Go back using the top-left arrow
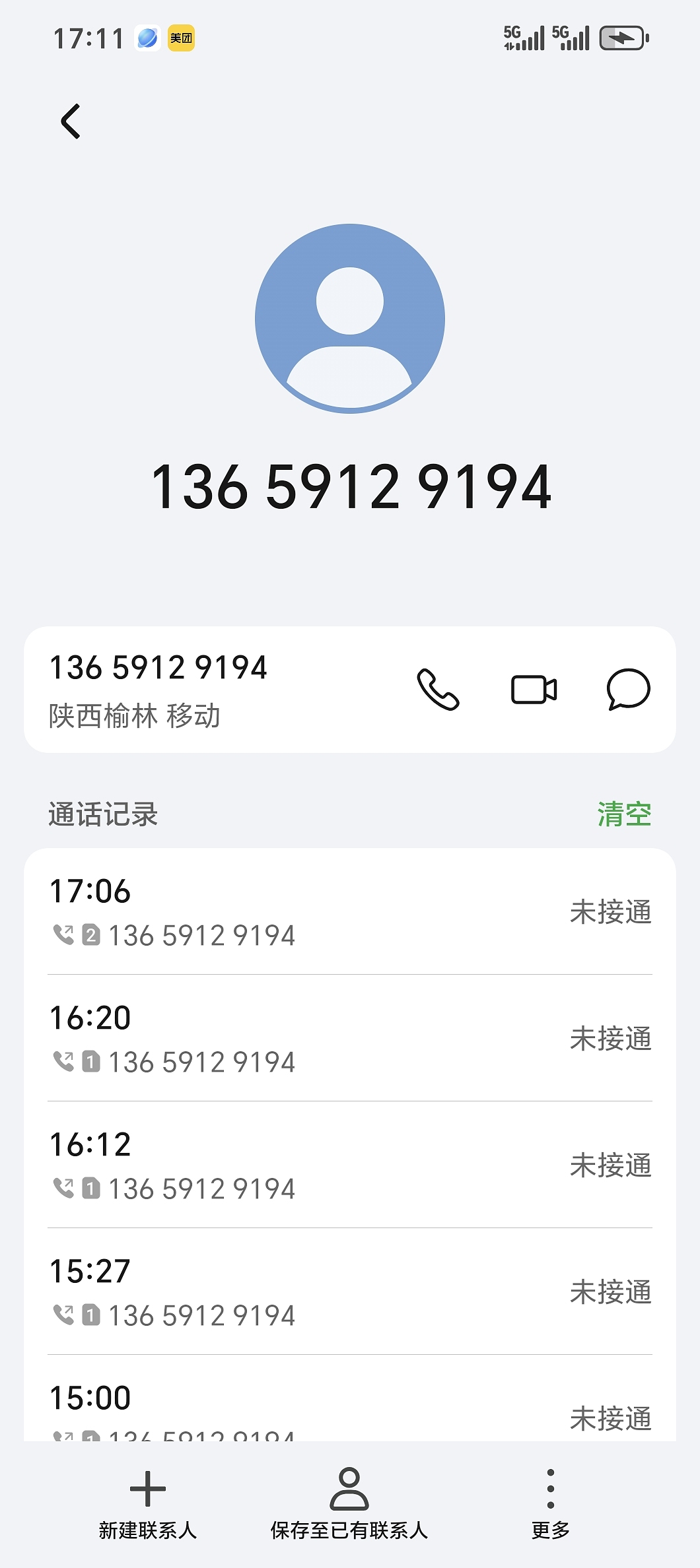 click(x=71, y=121)
